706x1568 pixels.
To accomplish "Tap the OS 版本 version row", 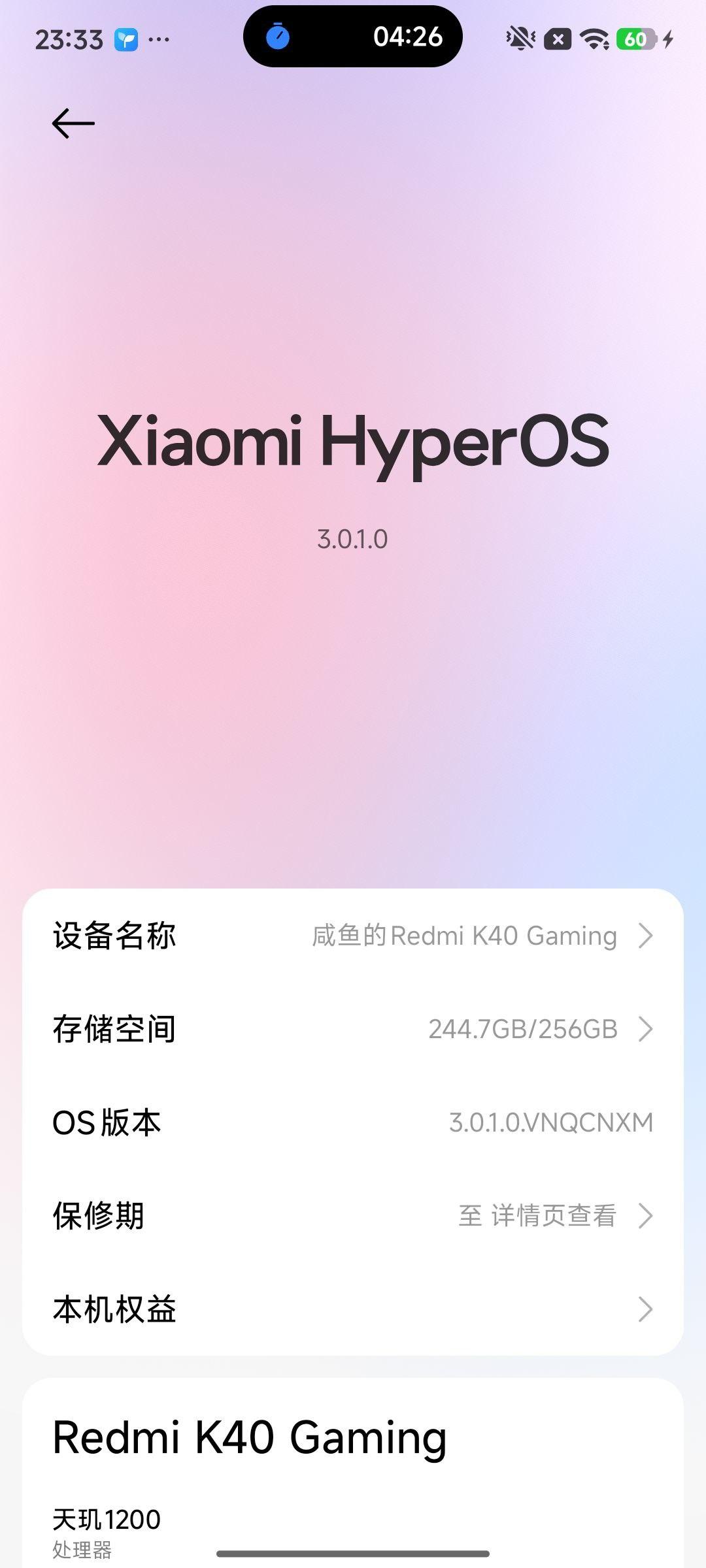I will coord(353,1122).
